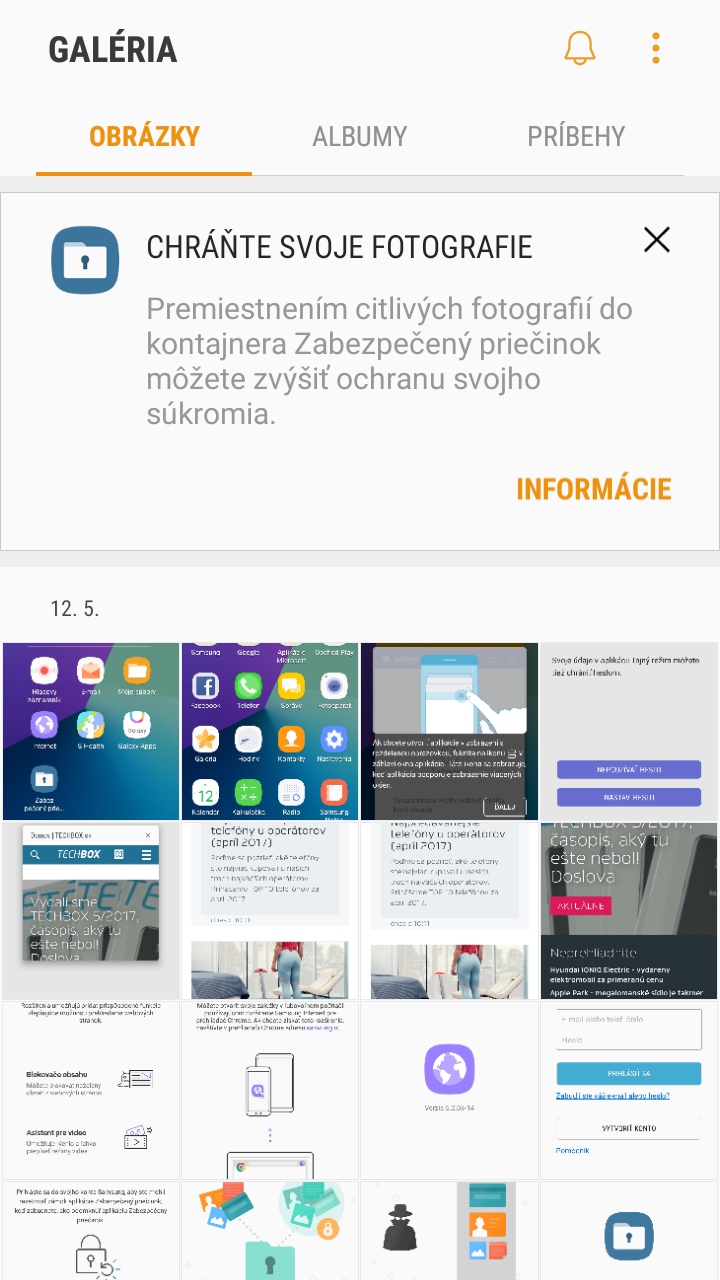Dismiss the Chráňte svoje fotografie banner
Image resolution: width=720 pixels, height=1280 pixels.
click(x=657, y=240)
